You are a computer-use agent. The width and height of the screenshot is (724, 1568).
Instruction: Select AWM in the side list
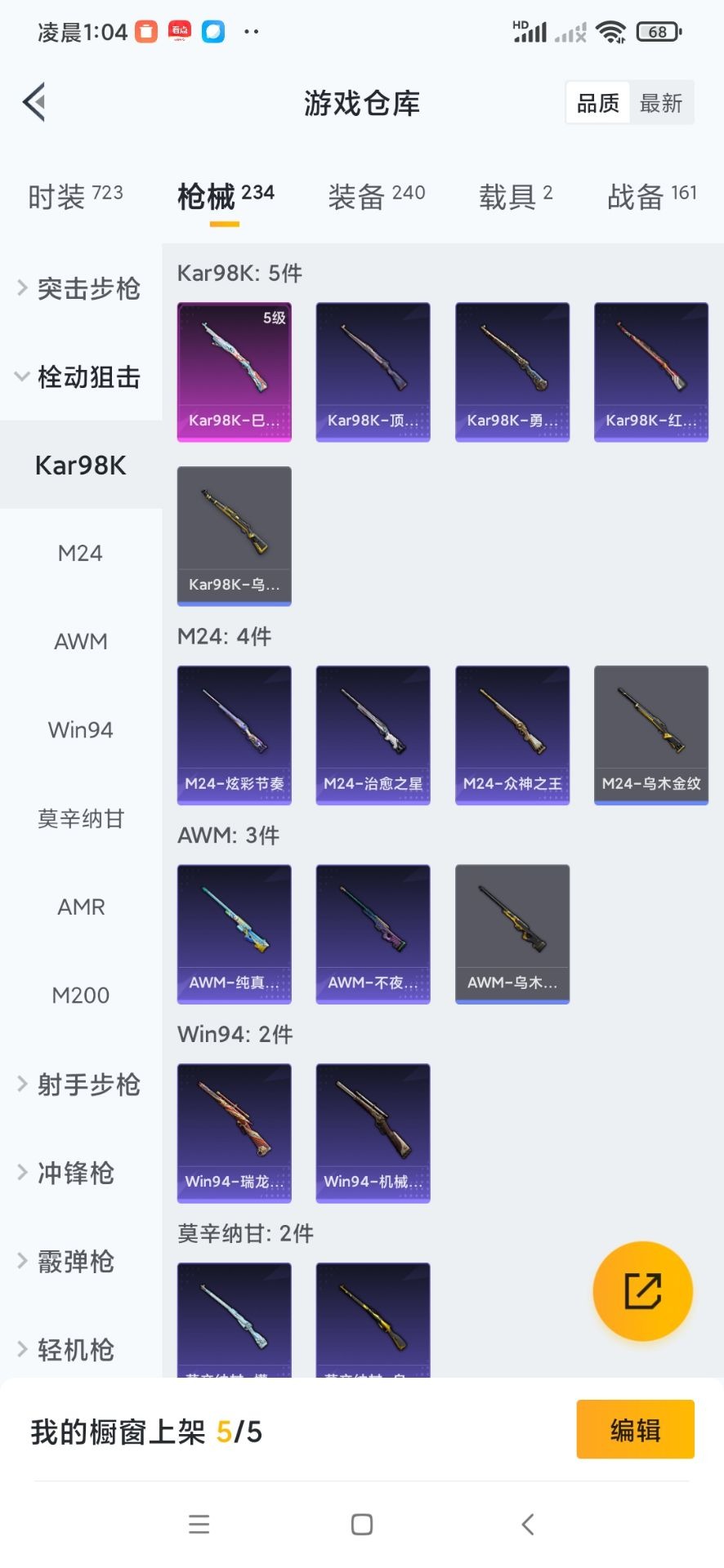pos(80,642)
